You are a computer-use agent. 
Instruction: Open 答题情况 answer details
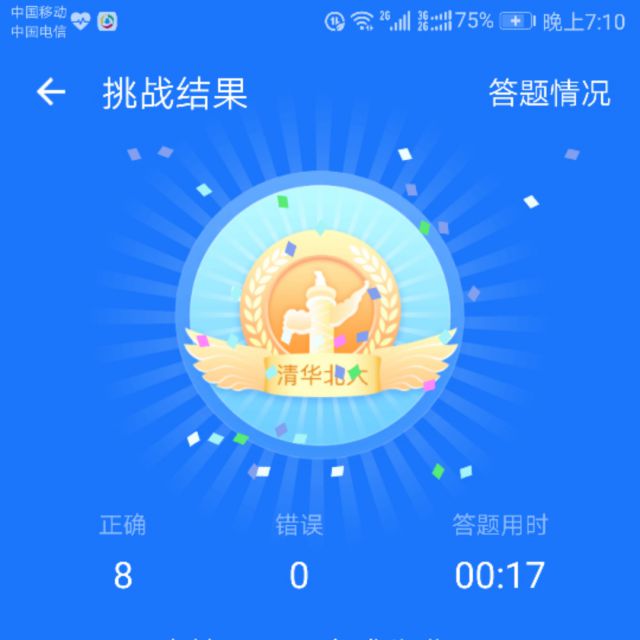pyautogui.click(x=549, y=93)
